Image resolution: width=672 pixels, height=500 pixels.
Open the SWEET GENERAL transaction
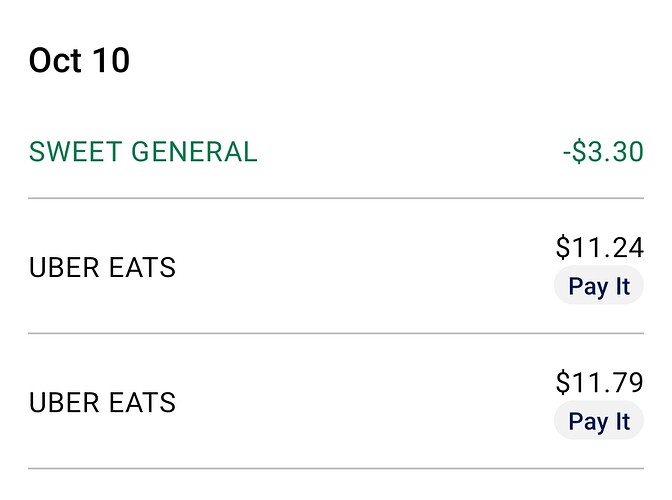[143, 152]
